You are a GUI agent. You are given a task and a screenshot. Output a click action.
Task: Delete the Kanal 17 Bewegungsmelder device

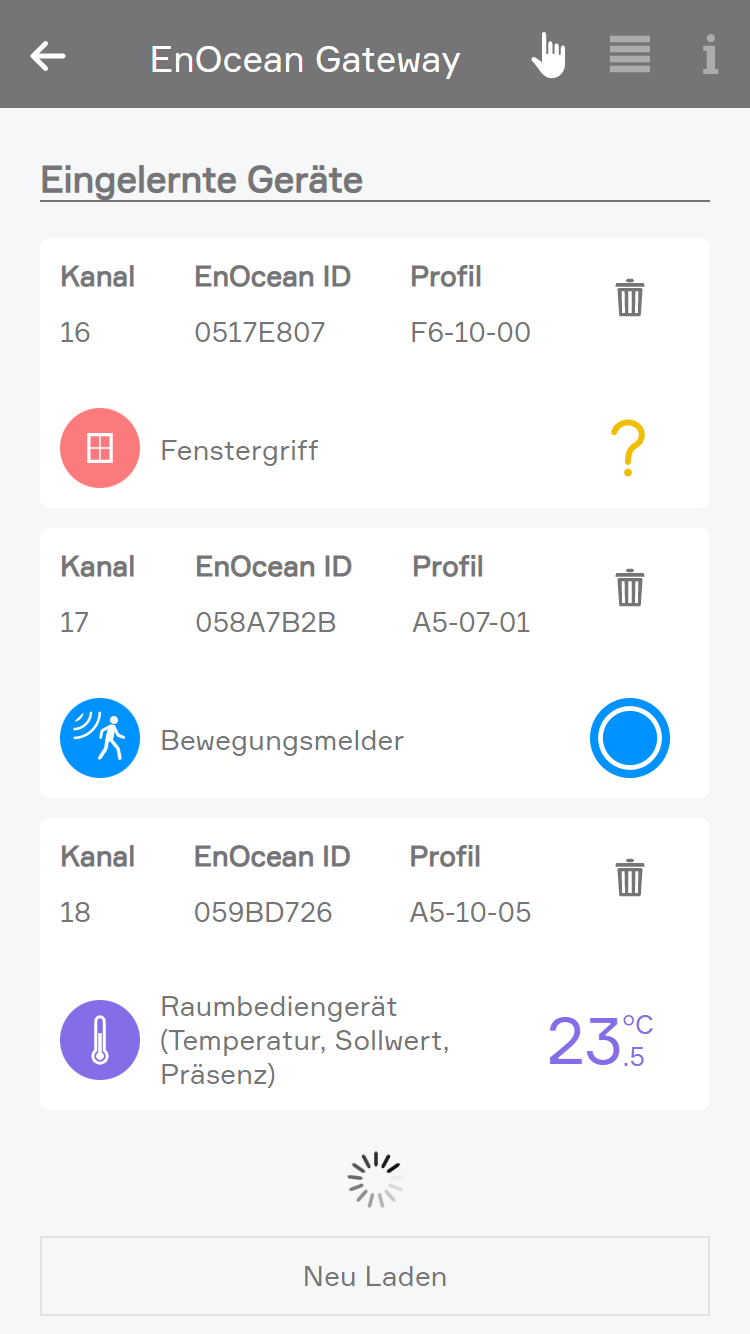point(629,588)
